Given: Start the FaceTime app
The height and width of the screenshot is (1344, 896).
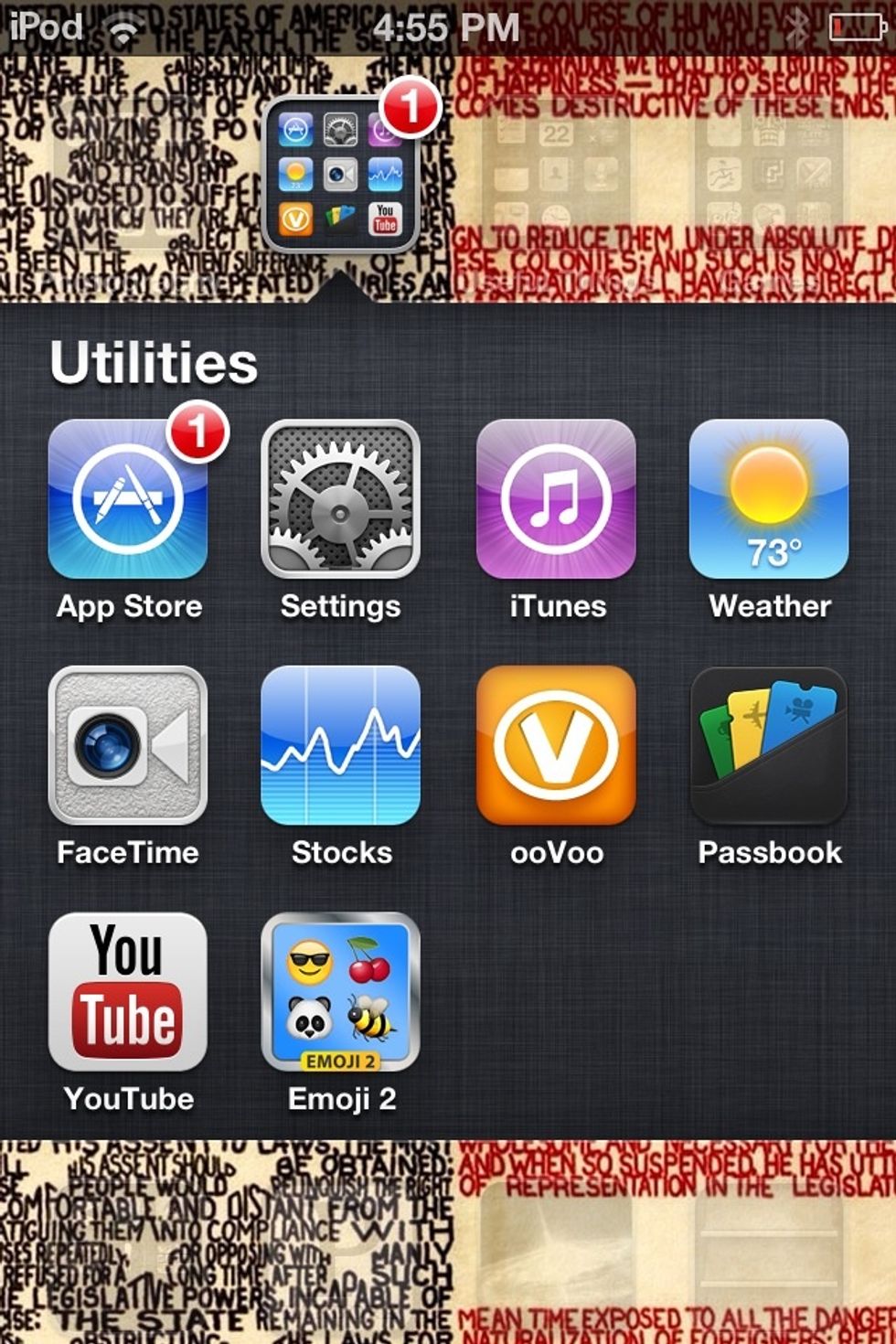Looking at the screenshot, I should coord(128,745).
